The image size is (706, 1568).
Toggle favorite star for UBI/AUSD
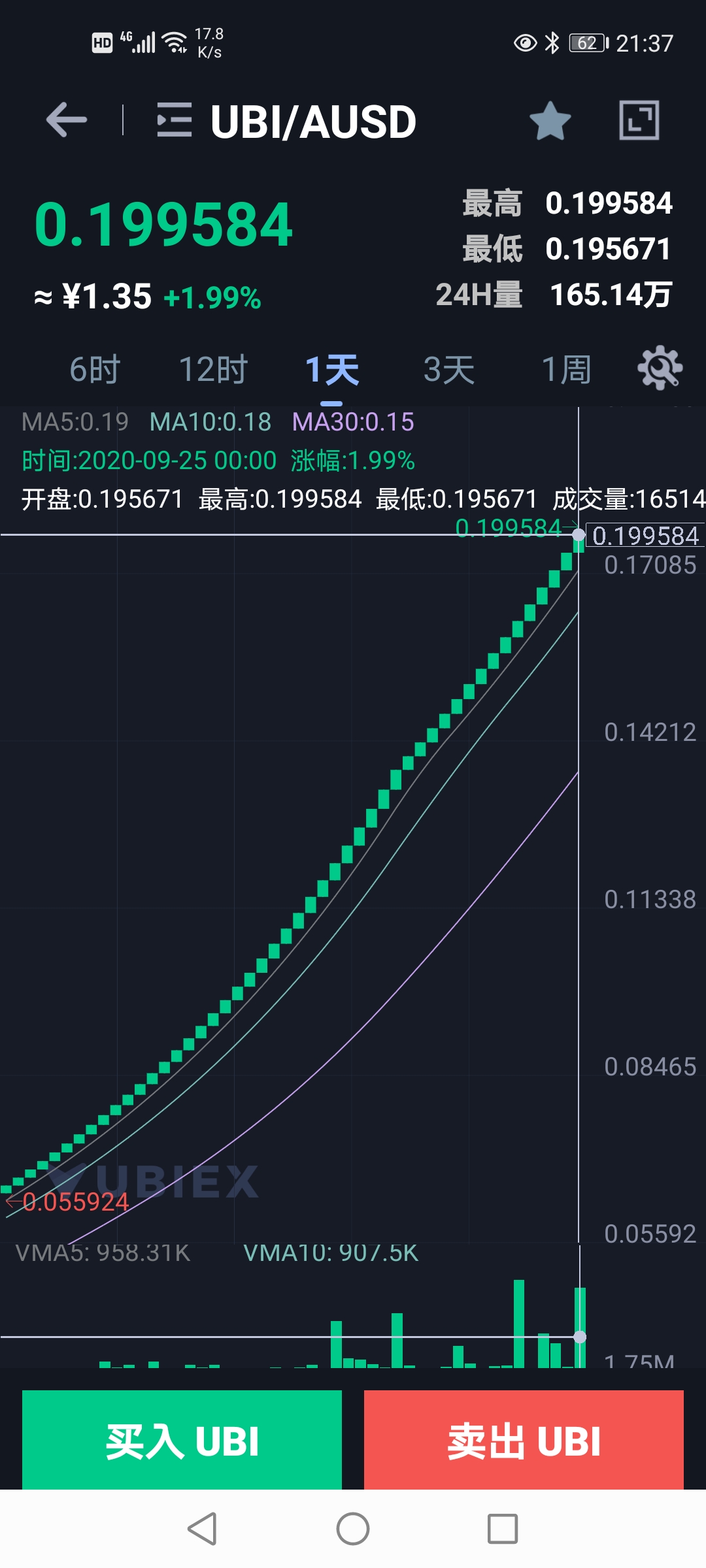click(x=550, y=121)
